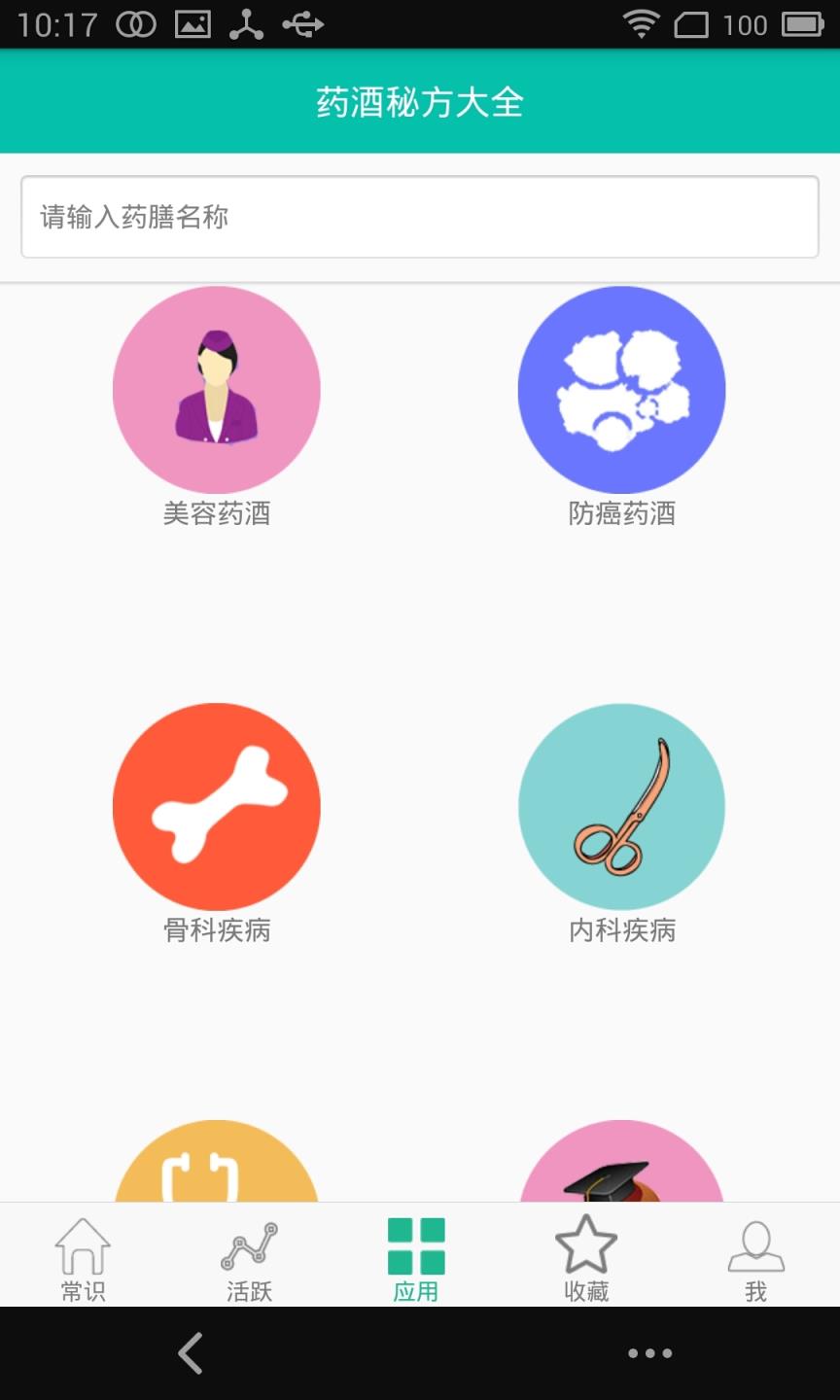Viewport: 840px width, 1400px height.
Task: Open the 内科疾病 scissors icon category
Action: (x=623, y=806)
